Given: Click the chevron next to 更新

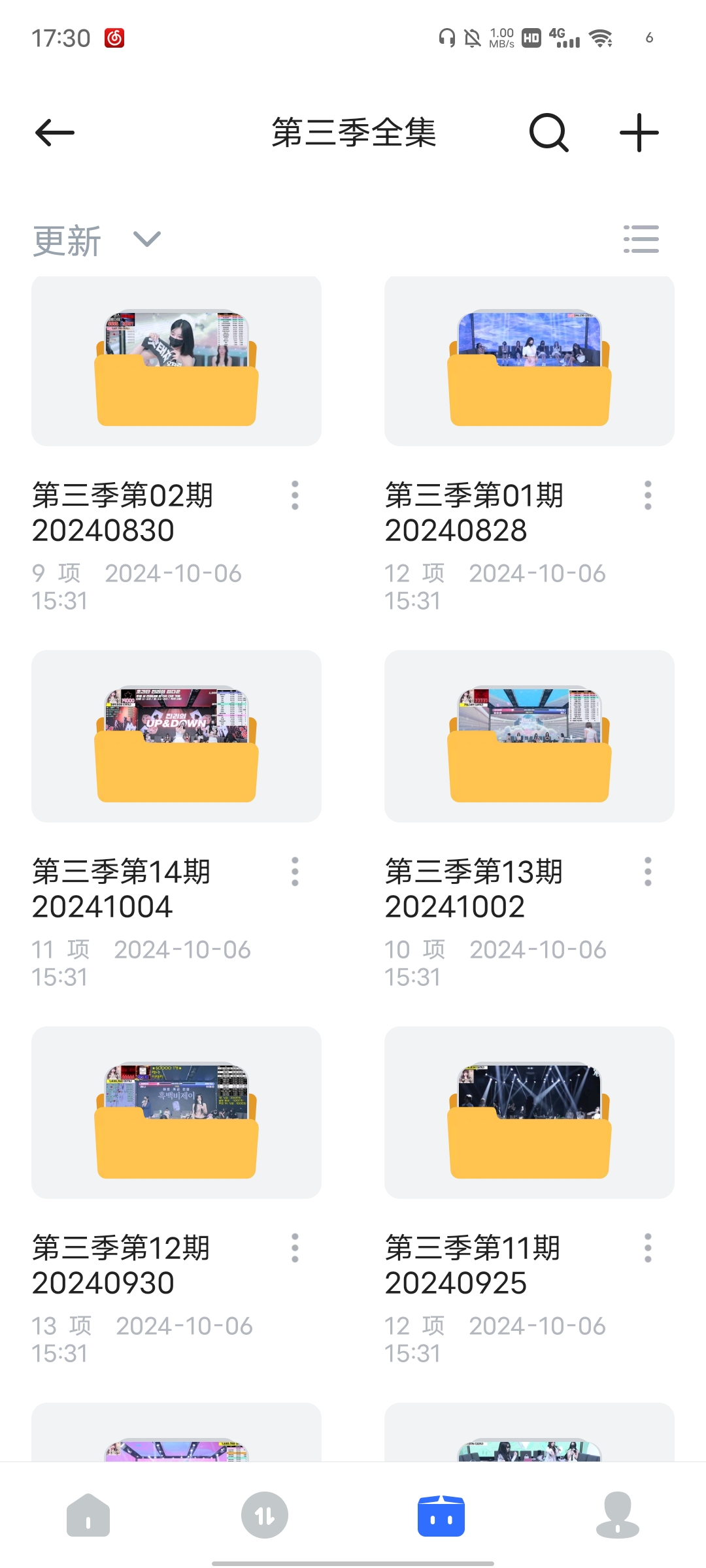Looking at the screenshot, I should point(146,240).
